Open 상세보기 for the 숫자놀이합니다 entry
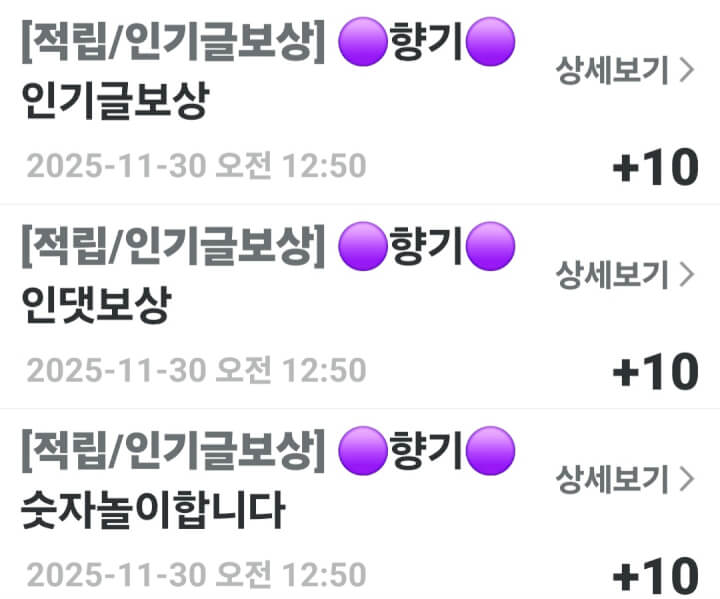Viewport: 720px width, 599px height. tap(624, 477)
